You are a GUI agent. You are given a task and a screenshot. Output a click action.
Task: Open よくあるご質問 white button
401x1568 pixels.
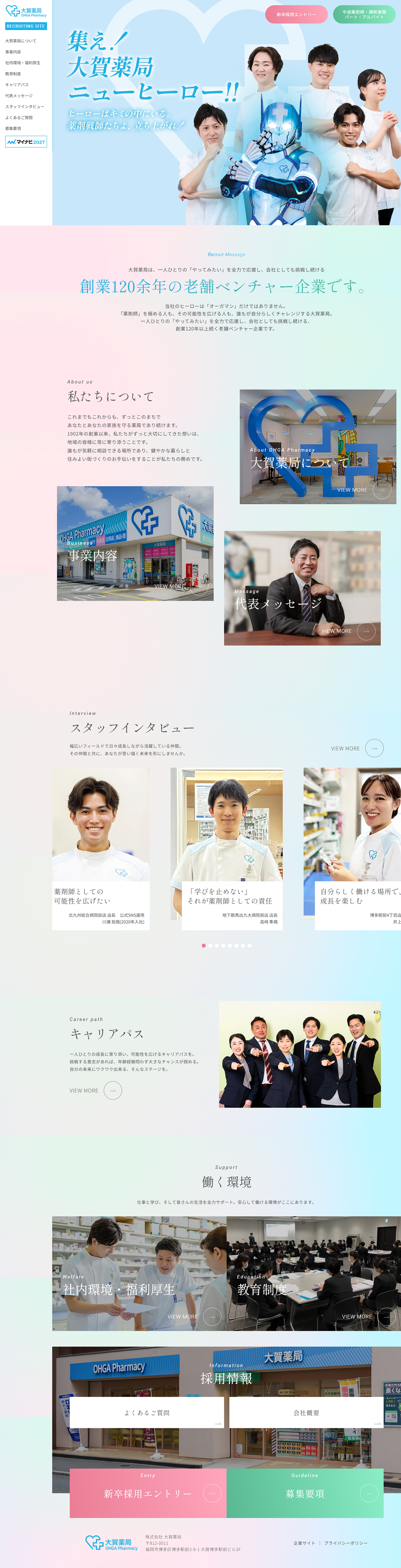pyautogui.click(x=147, y=1412)
